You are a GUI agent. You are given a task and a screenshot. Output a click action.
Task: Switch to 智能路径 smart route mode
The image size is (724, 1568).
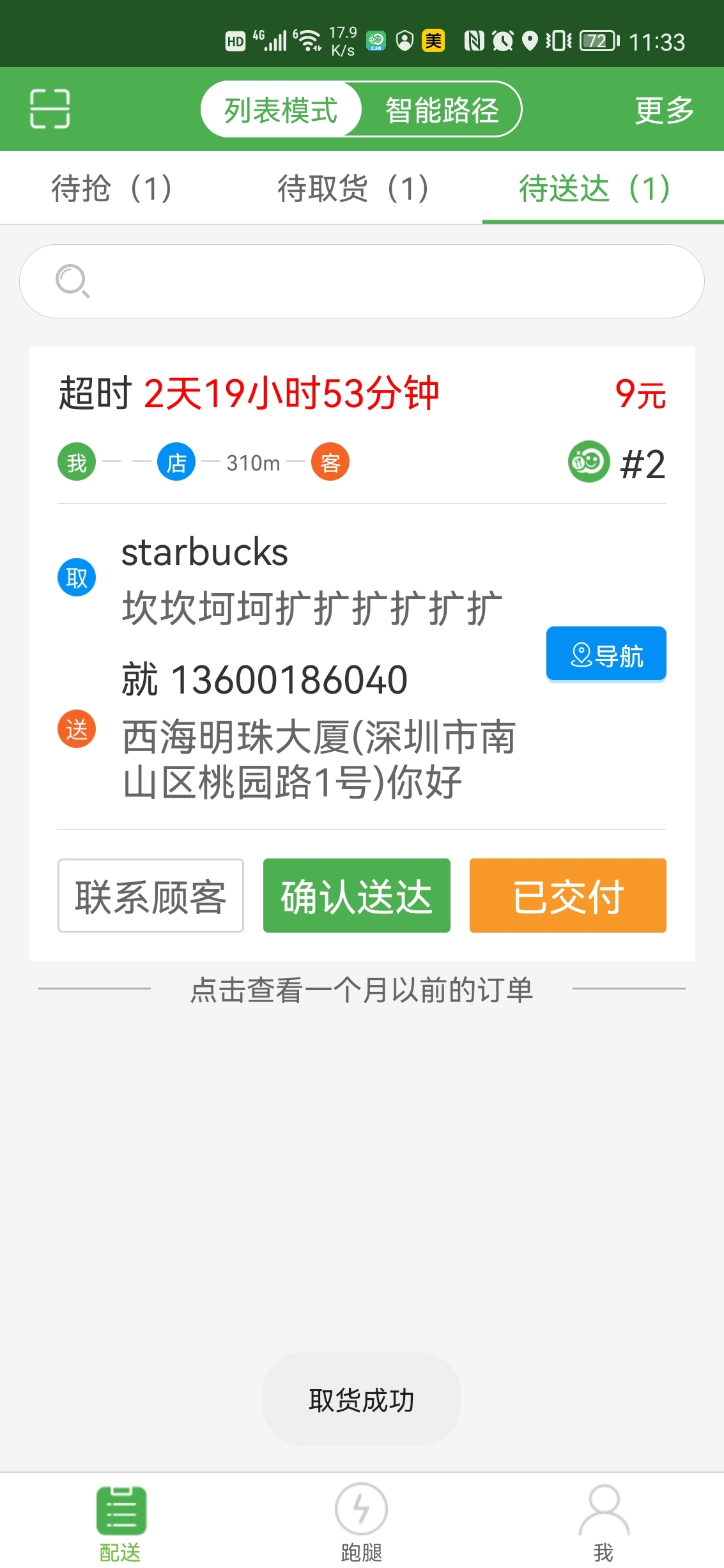[x=442, y=110]
